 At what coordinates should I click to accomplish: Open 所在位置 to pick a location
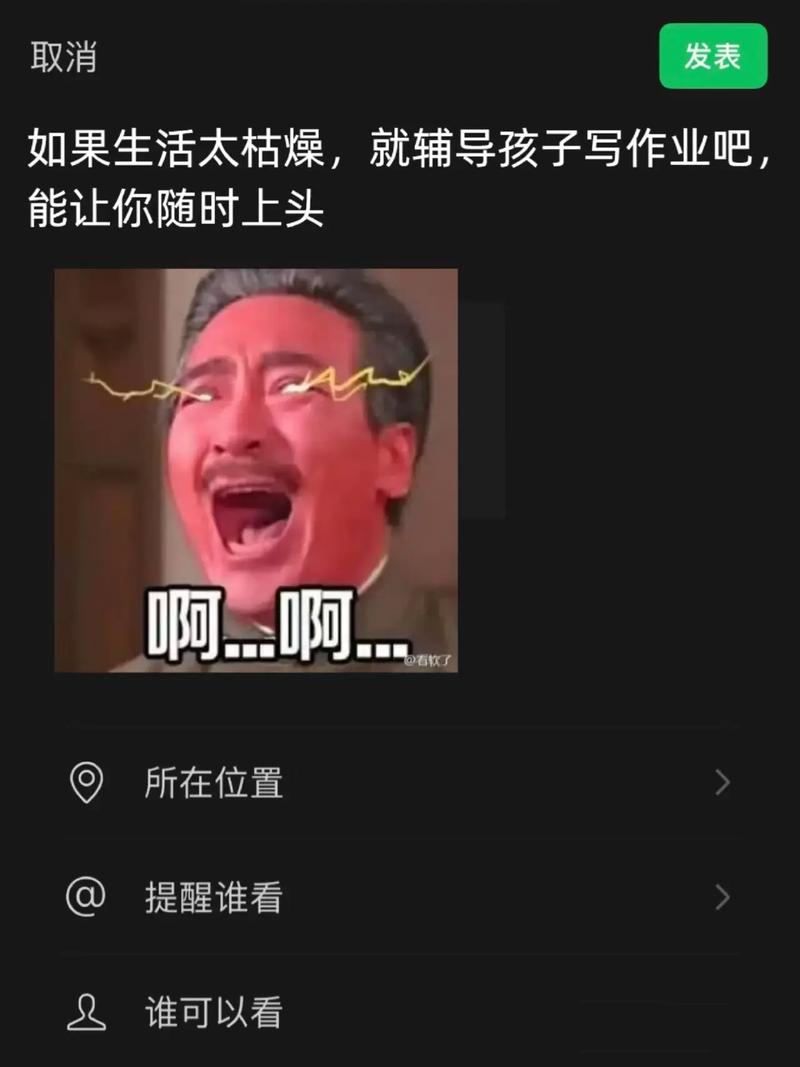pos(214,785)
